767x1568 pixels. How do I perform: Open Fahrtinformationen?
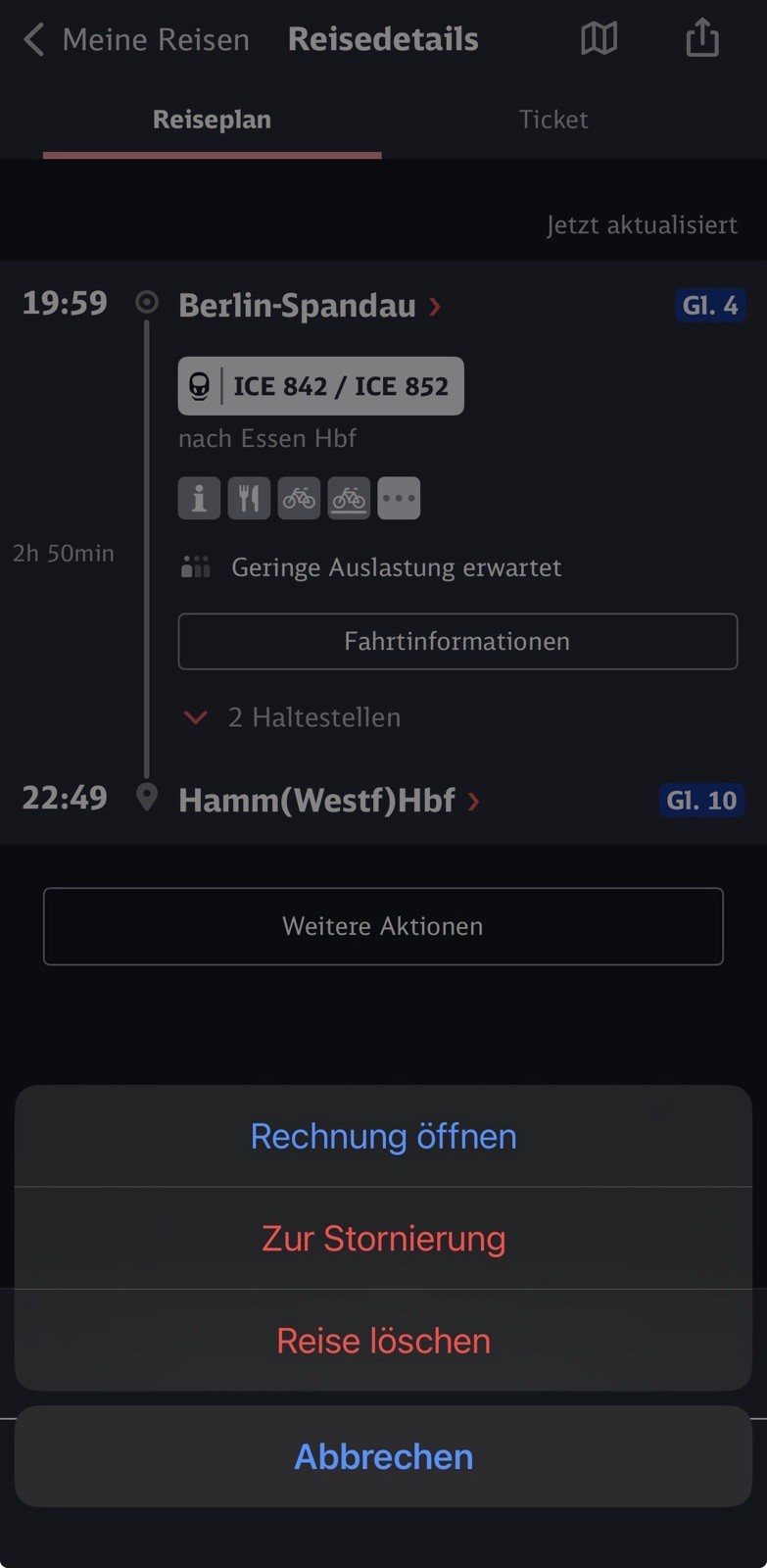click(457, 642)
